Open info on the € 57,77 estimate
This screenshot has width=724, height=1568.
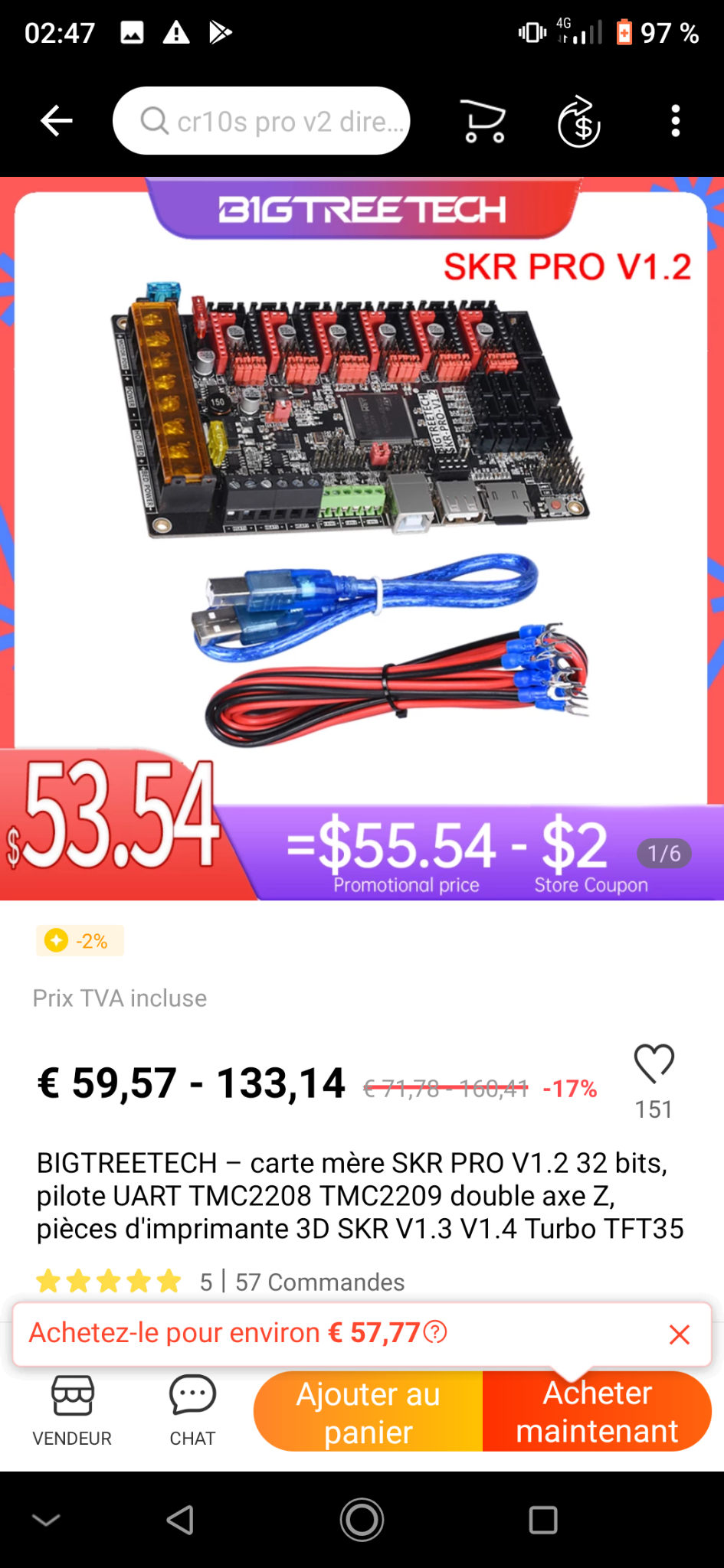(435, 1333)
